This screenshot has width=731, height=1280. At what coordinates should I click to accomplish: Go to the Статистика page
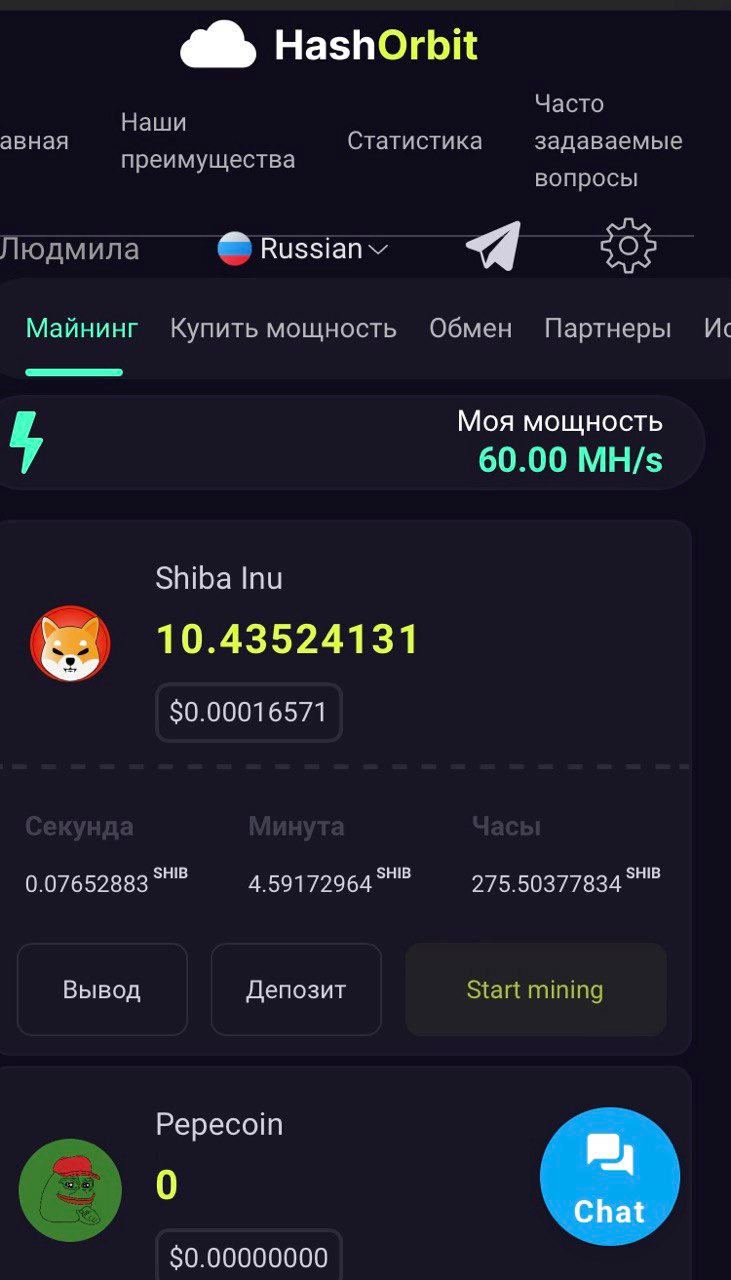[x=414, y=141]
